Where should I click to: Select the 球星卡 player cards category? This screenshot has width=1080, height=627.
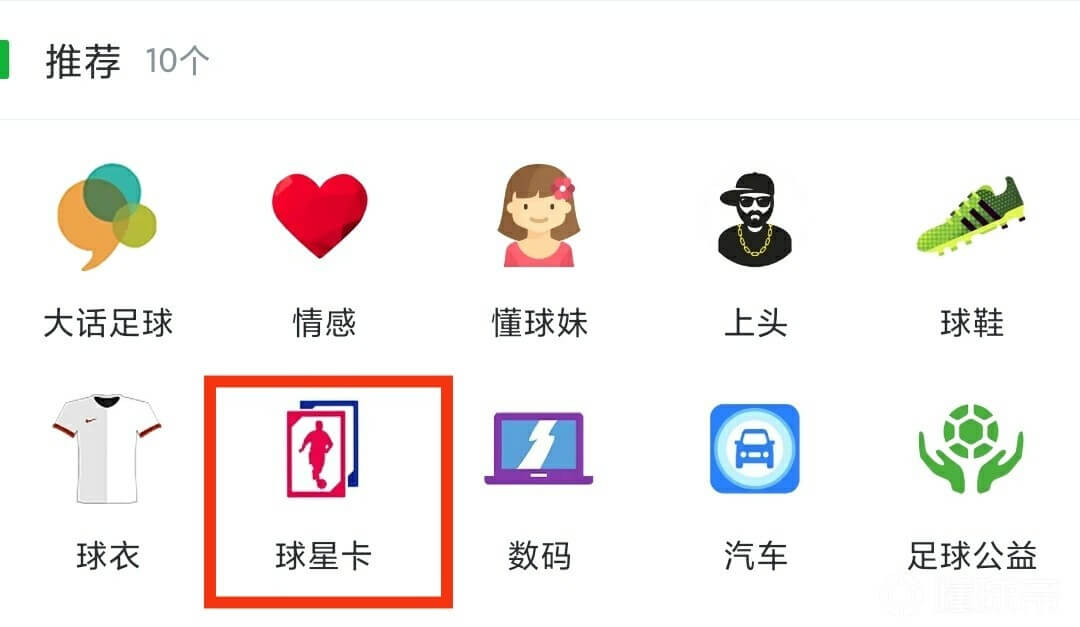coord(322,450)
